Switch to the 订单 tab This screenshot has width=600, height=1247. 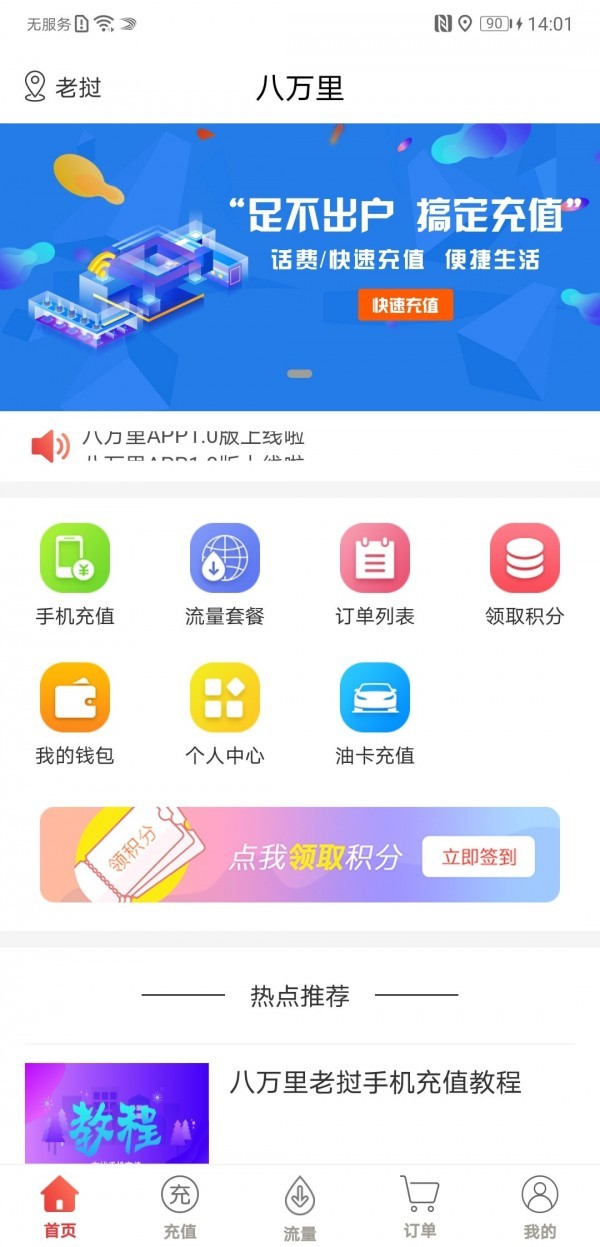pyautogui.click(x=420, y=1206)
